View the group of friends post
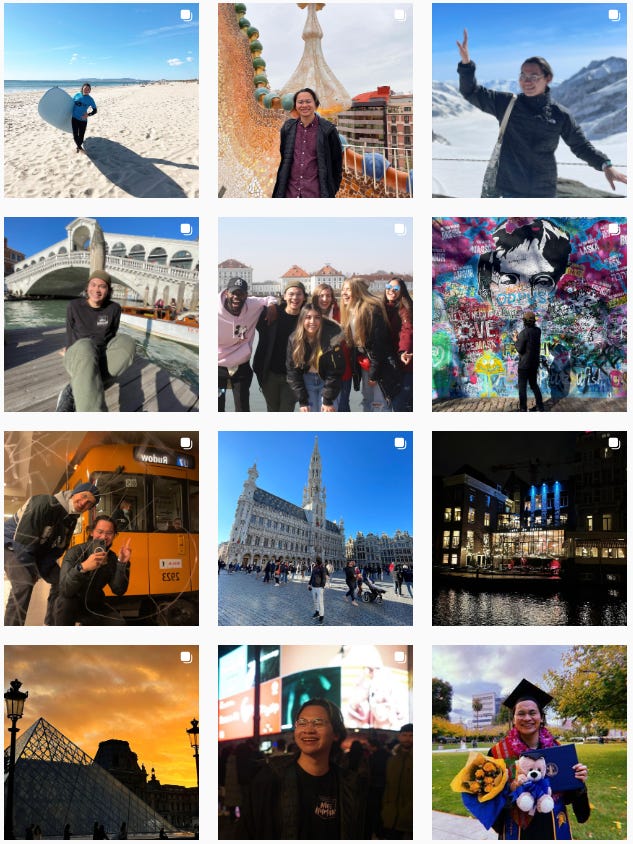 tap(315, 314)
